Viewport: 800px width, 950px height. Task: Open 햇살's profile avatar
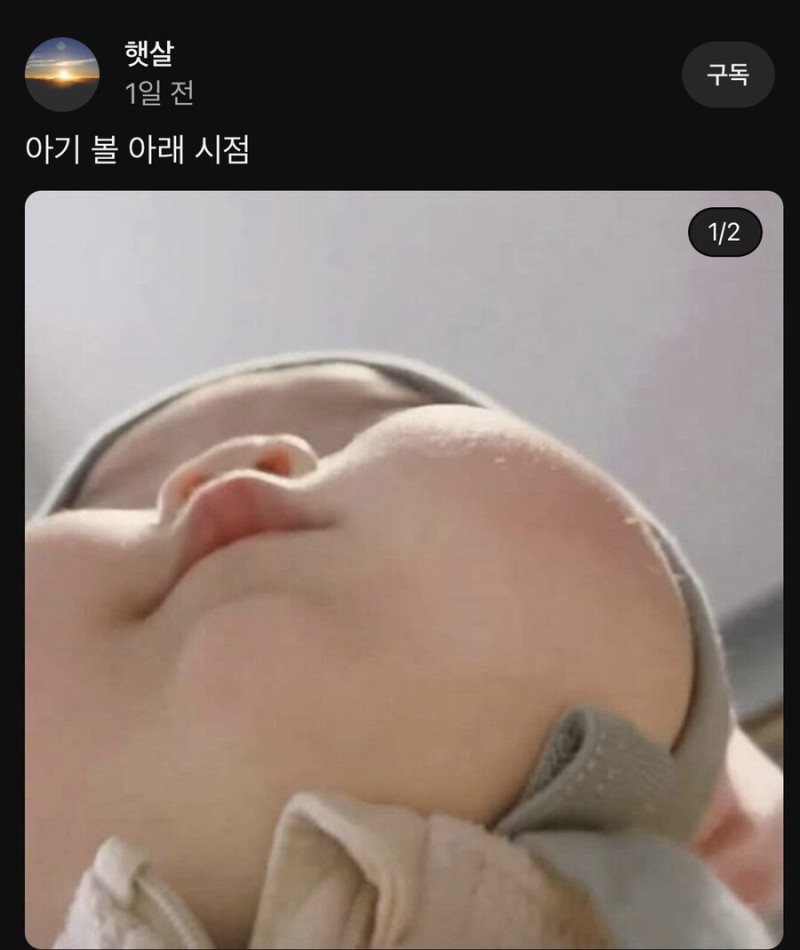[62, 74]
